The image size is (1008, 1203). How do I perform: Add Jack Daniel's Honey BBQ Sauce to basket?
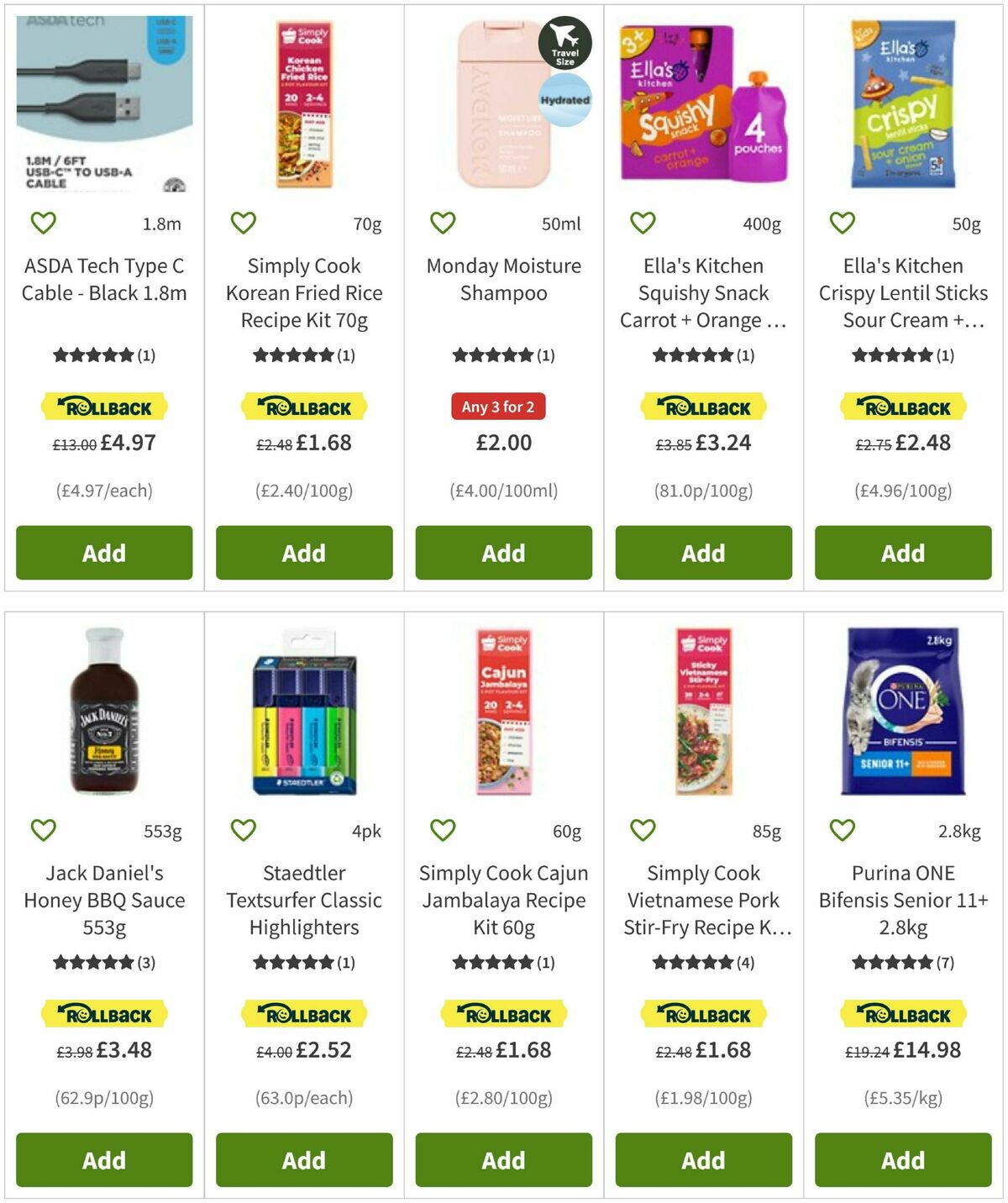(104, 1160)
